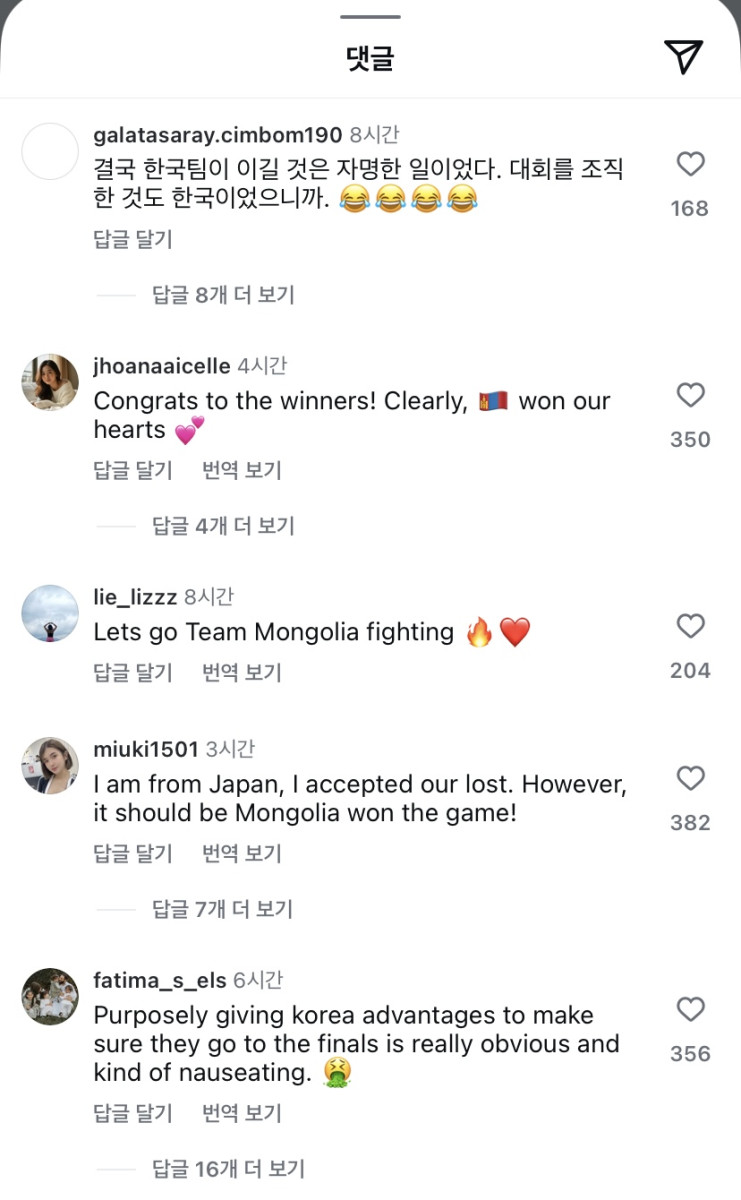Like fatima_s_els's comment
This screenshot has height=1200, width=741.
[690, 1009]
